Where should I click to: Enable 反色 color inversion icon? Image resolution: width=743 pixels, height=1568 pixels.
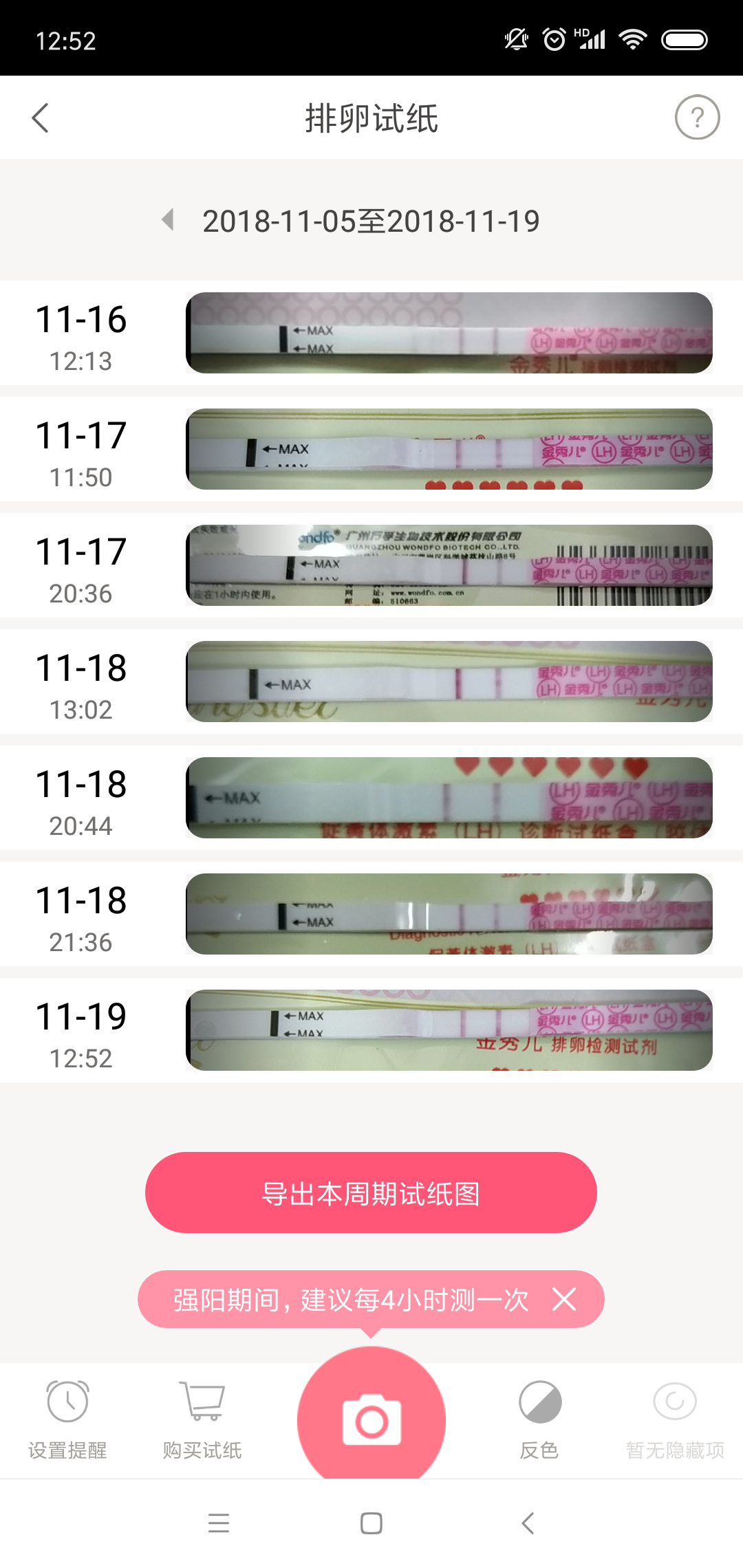pos(541,1403)
